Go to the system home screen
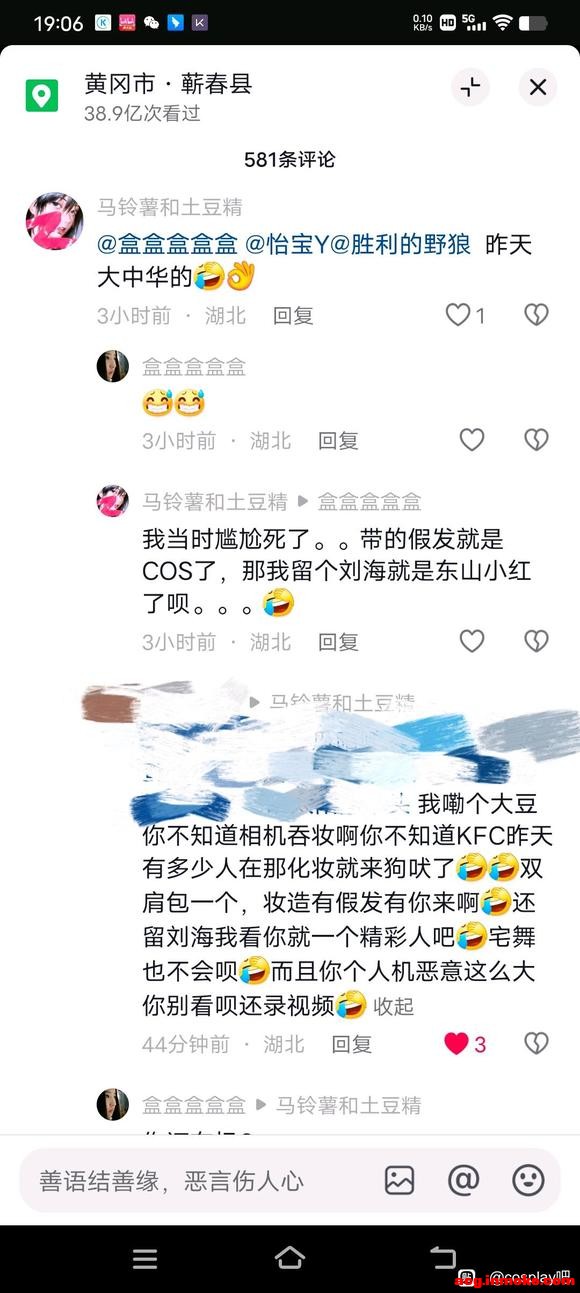Screen dimensions: 580x1293 click(290, 1258)
